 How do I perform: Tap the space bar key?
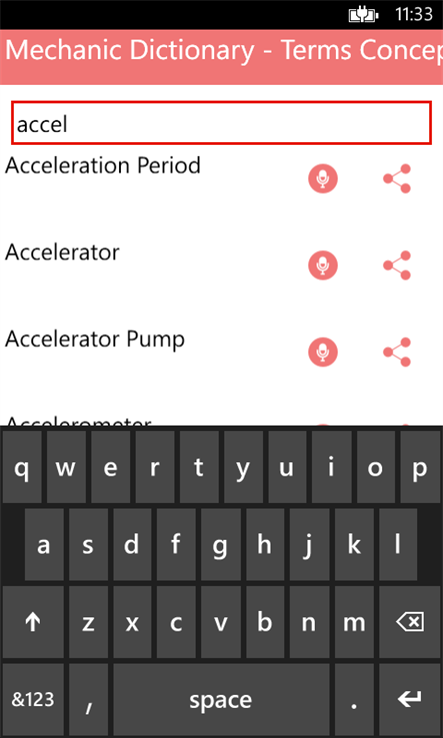(x=221, y=699)
